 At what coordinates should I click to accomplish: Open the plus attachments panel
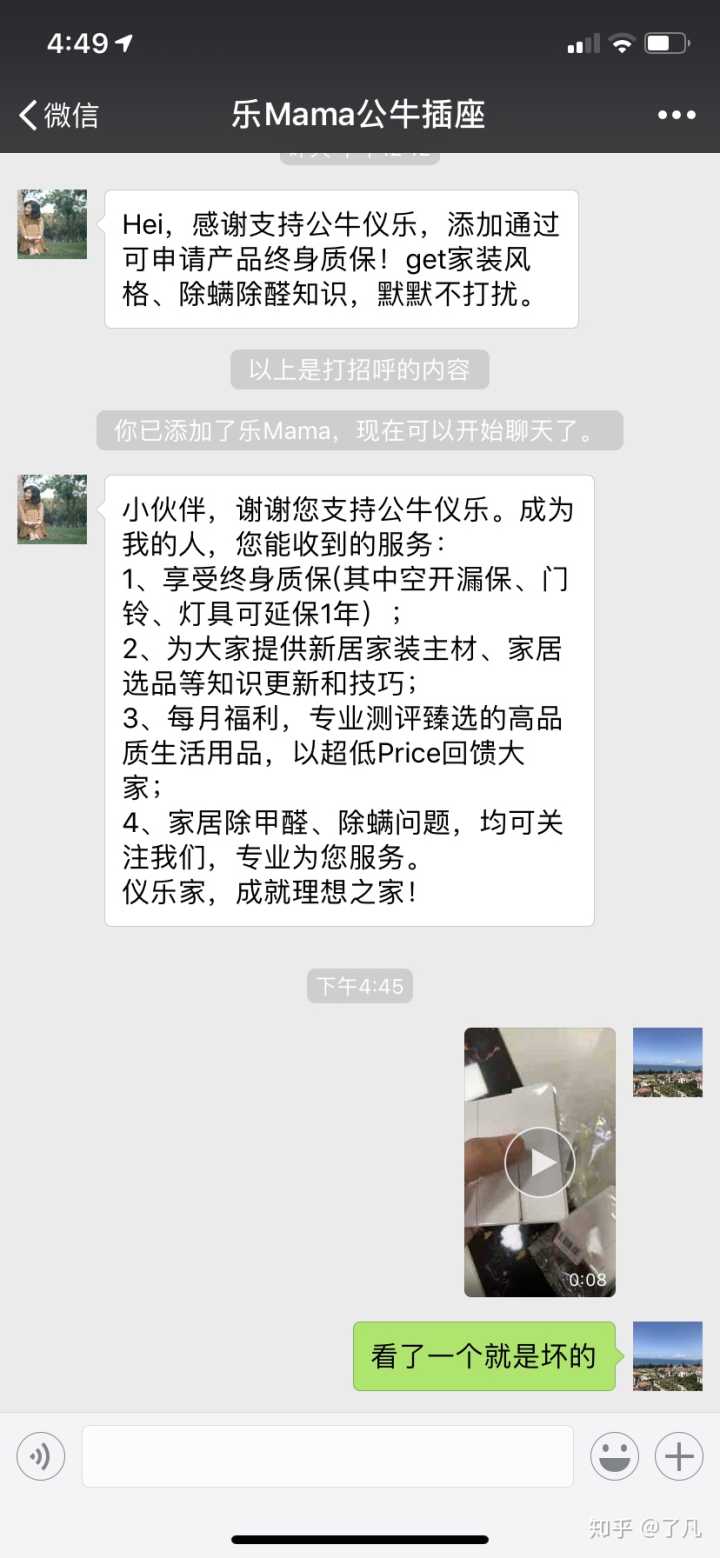(x=679, y=1456)
